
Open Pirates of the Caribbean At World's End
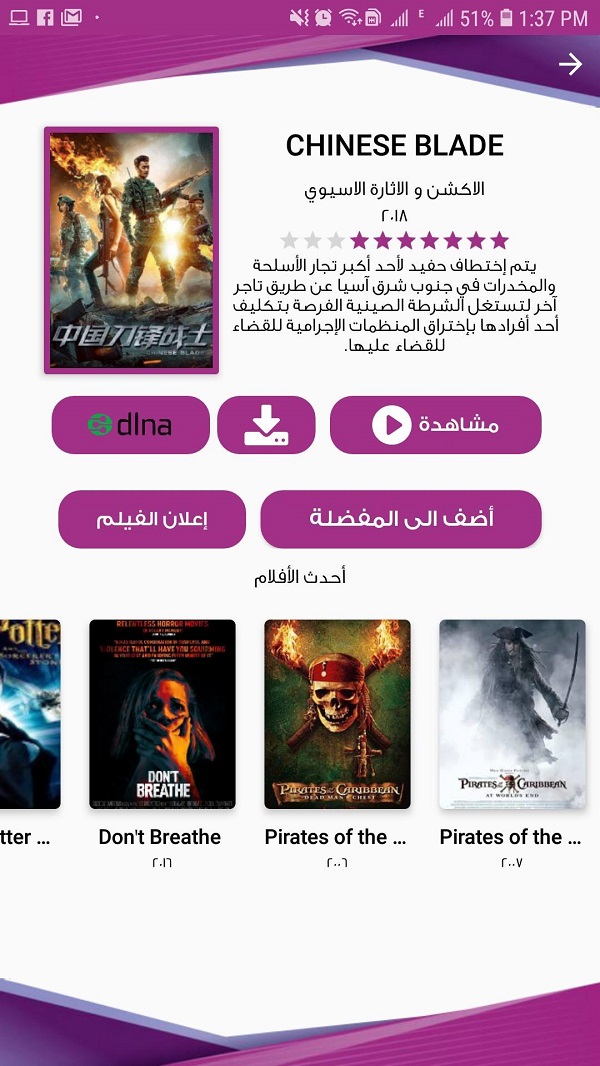pos(512,714)
